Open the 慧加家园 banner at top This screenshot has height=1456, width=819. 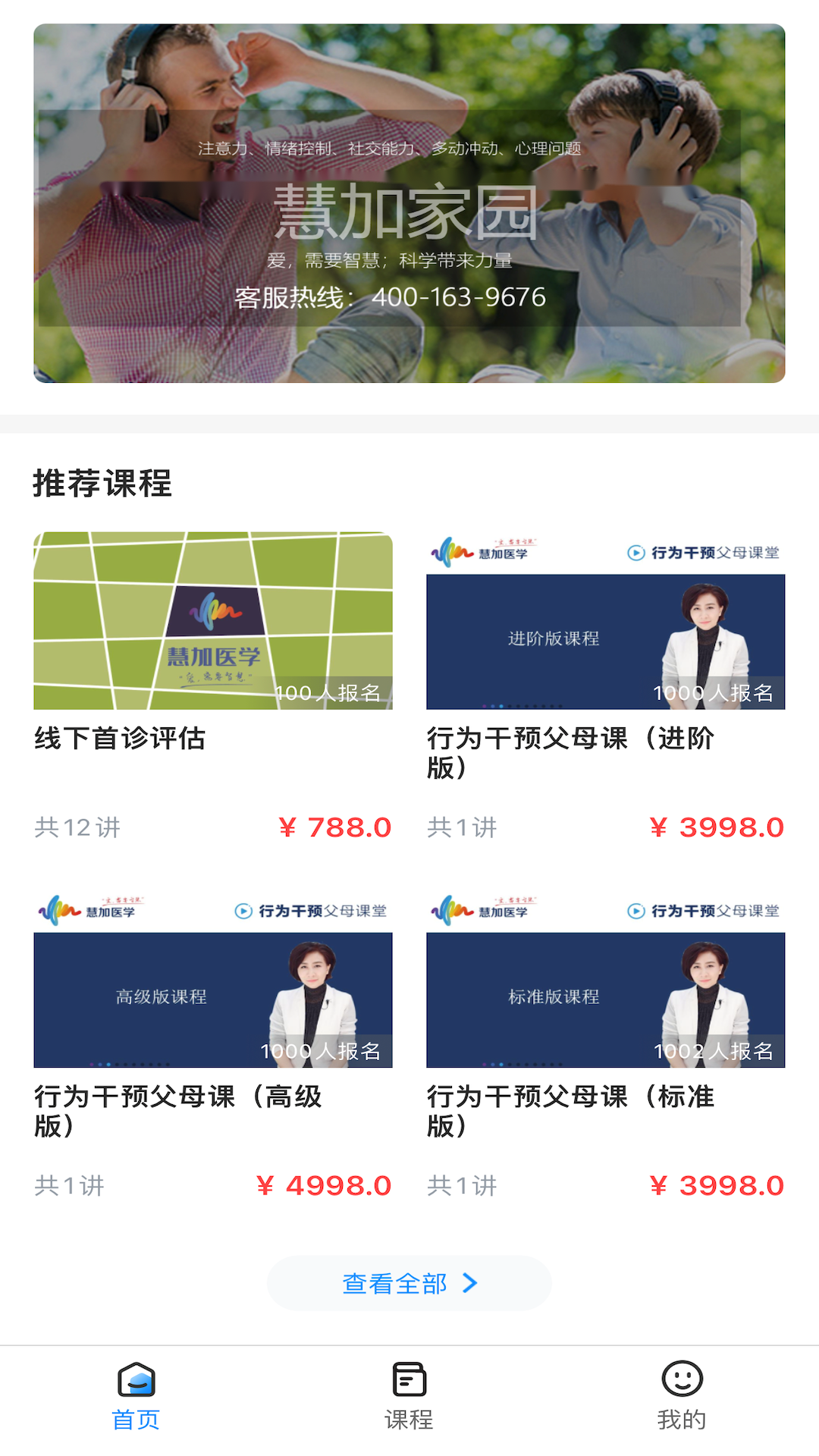[409, 203]
